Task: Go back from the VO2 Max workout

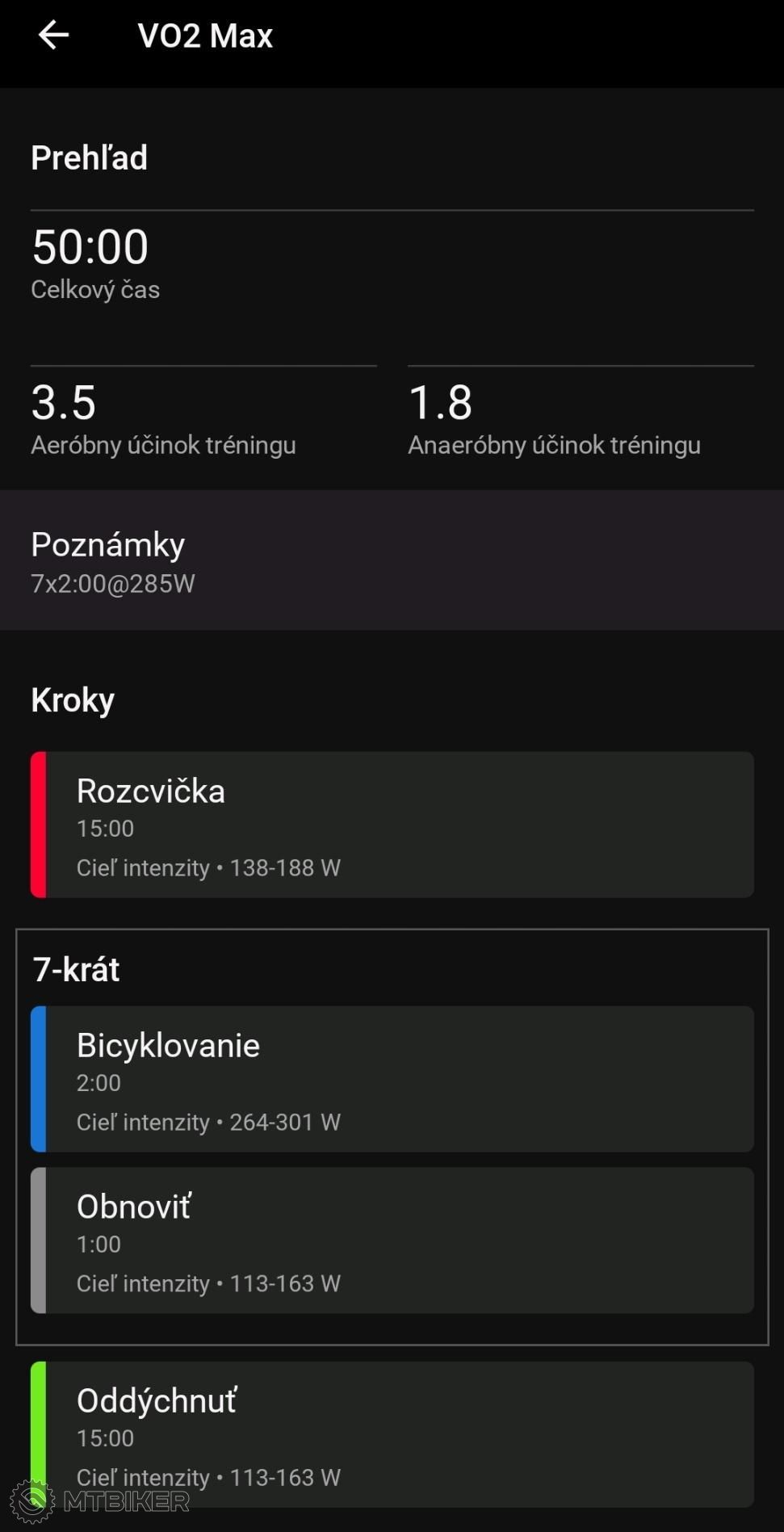Action: click(53, 36)
